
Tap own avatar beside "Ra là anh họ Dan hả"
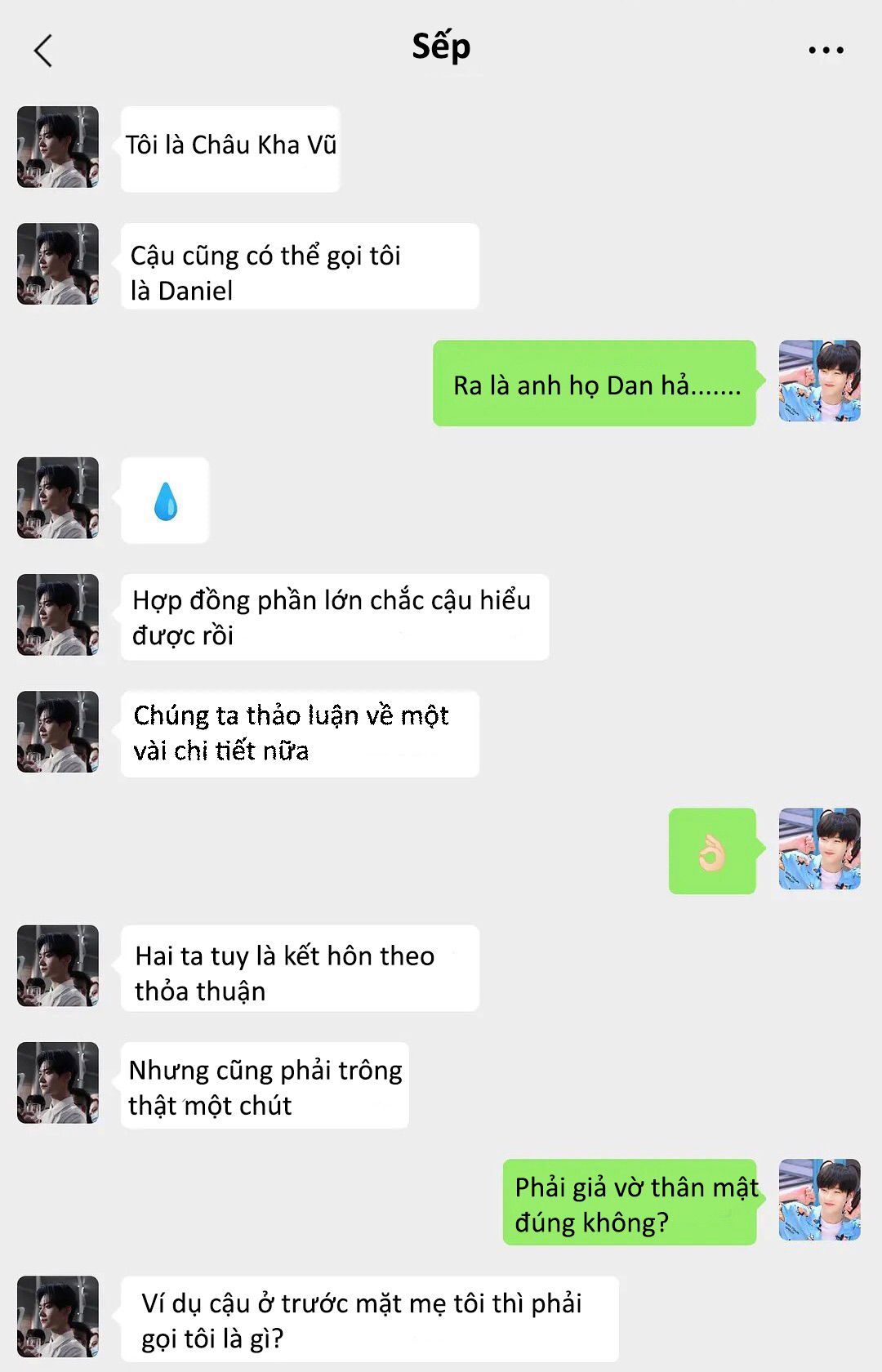[x=819, y=381]
